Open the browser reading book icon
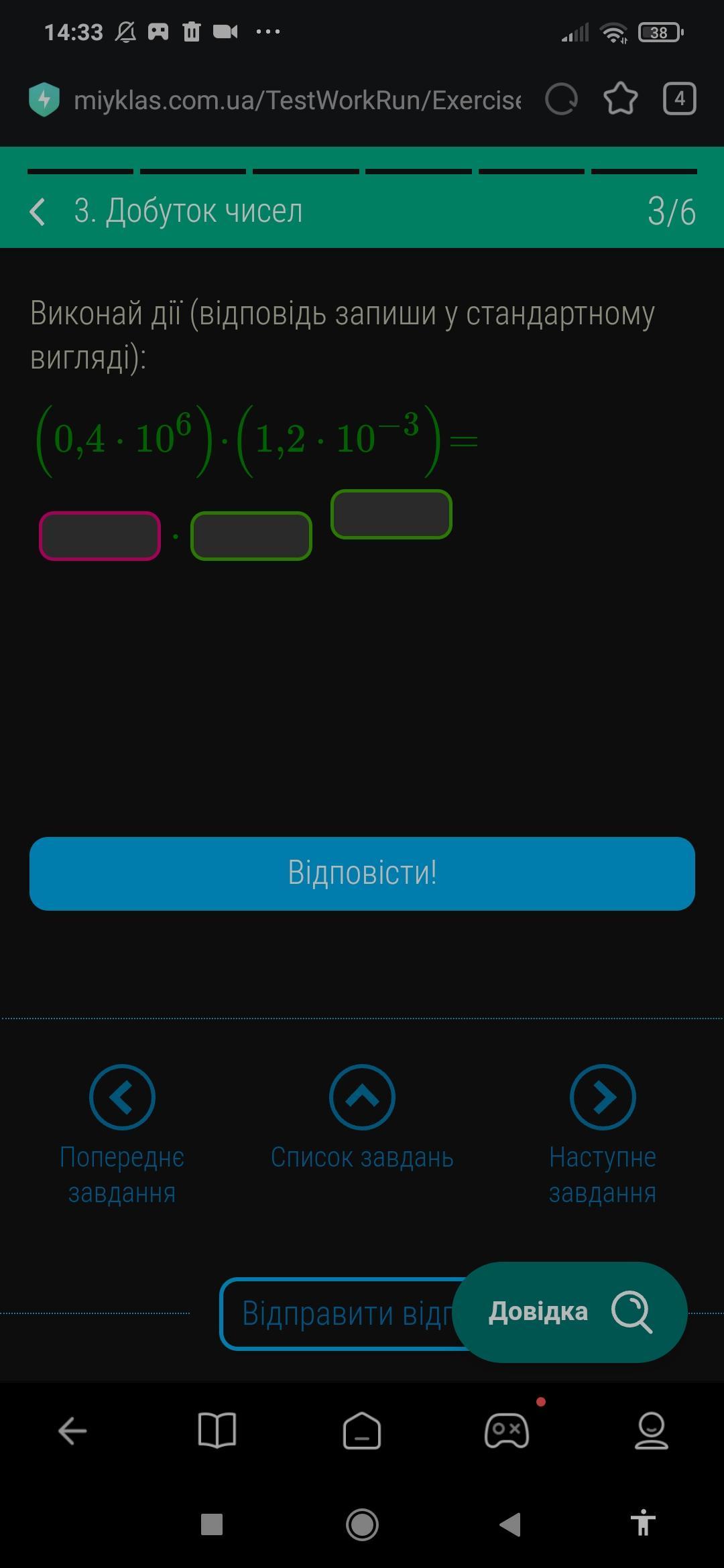The image size is (724, 1568). [x=217, y=1431]
